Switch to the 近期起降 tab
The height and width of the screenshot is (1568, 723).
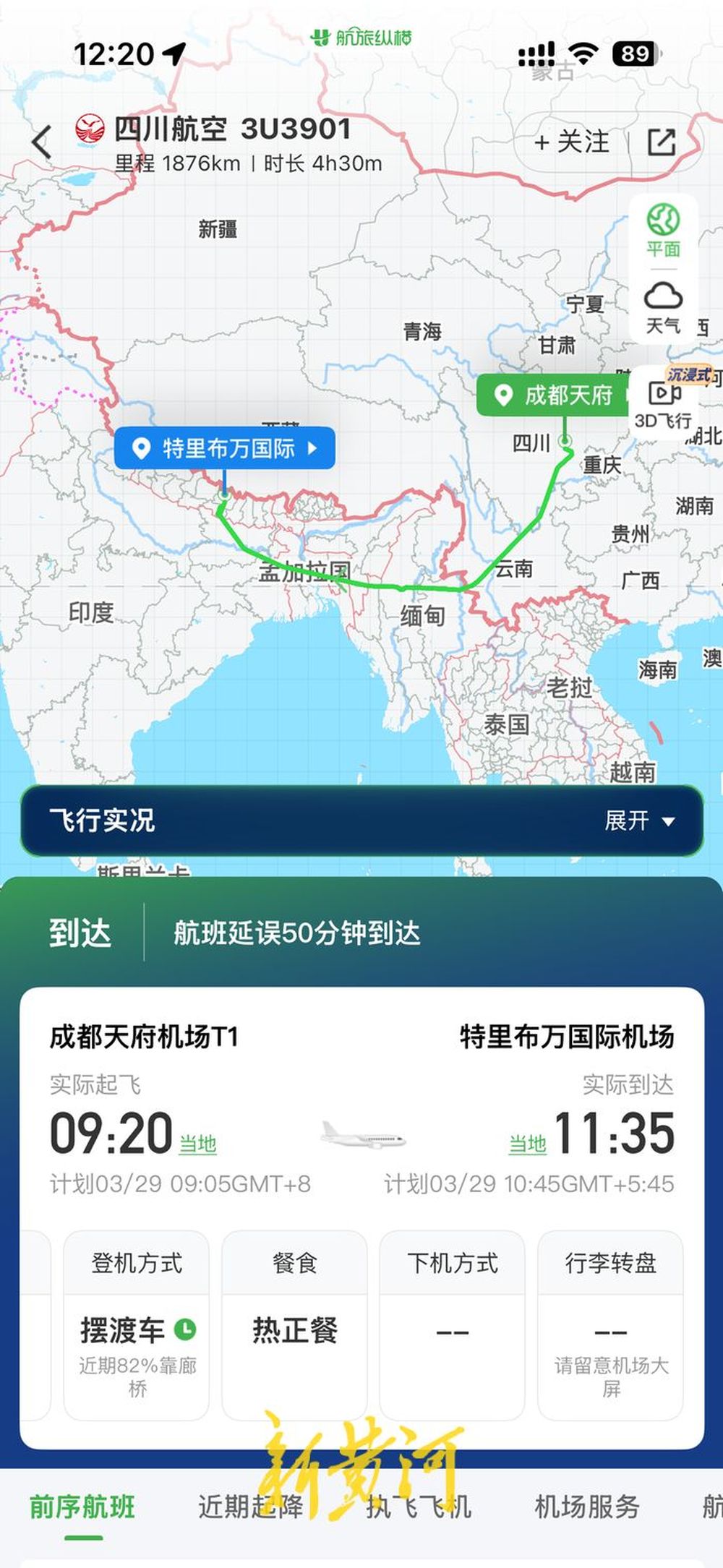tap(251, 1507)
